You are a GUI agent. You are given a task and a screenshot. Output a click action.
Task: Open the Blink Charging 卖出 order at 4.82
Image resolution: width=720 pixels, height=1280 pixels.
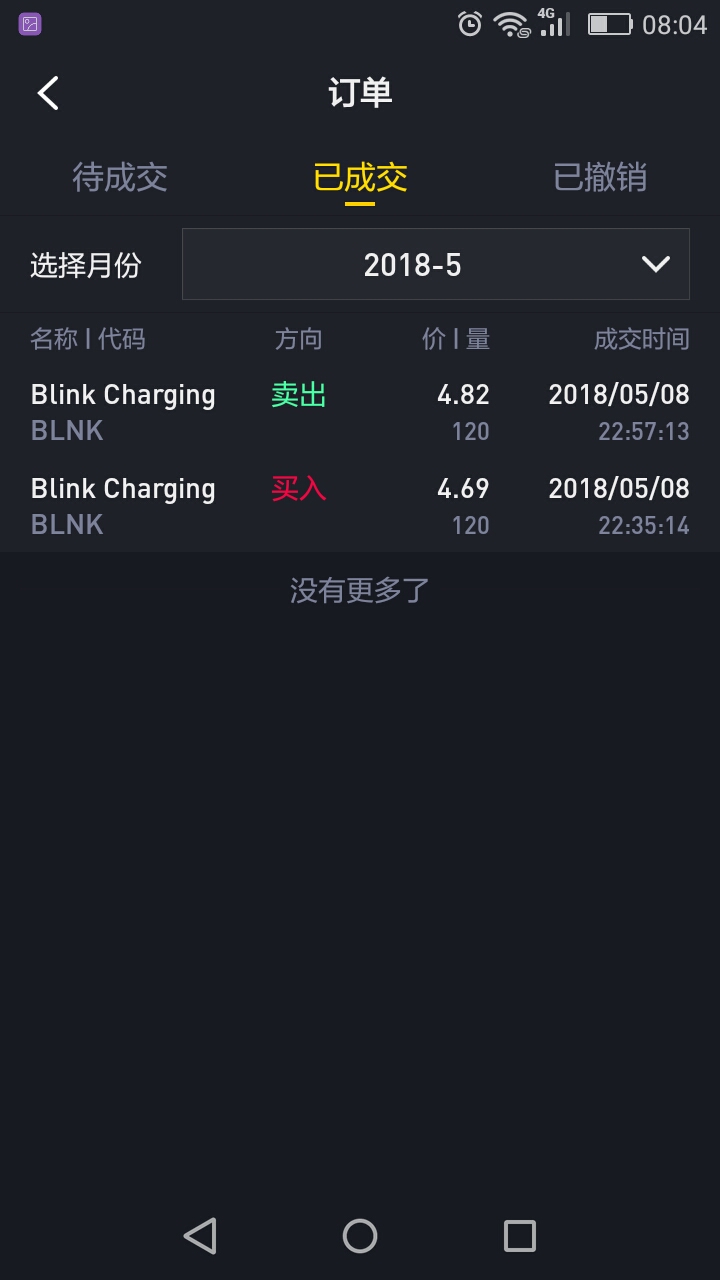[360, 411]
